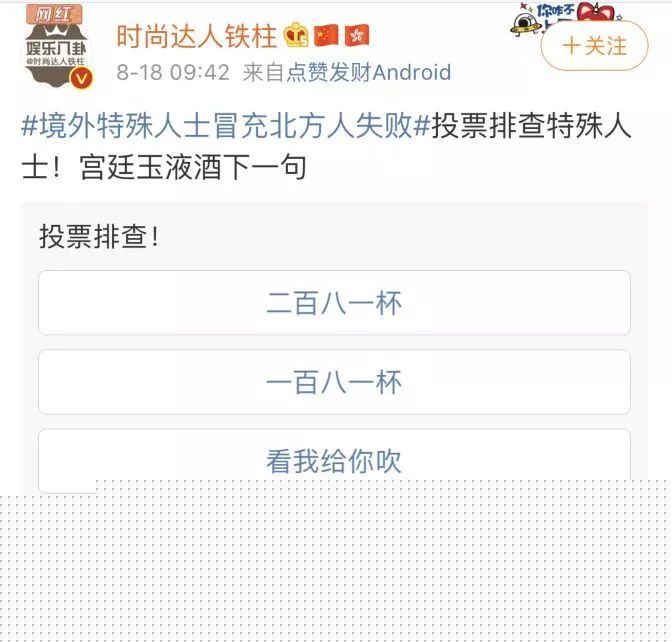This screenshot has height=642, width=672.
Task: Open the hashtag 境外特殊人士冒充北方人失败
Action: 225,128
